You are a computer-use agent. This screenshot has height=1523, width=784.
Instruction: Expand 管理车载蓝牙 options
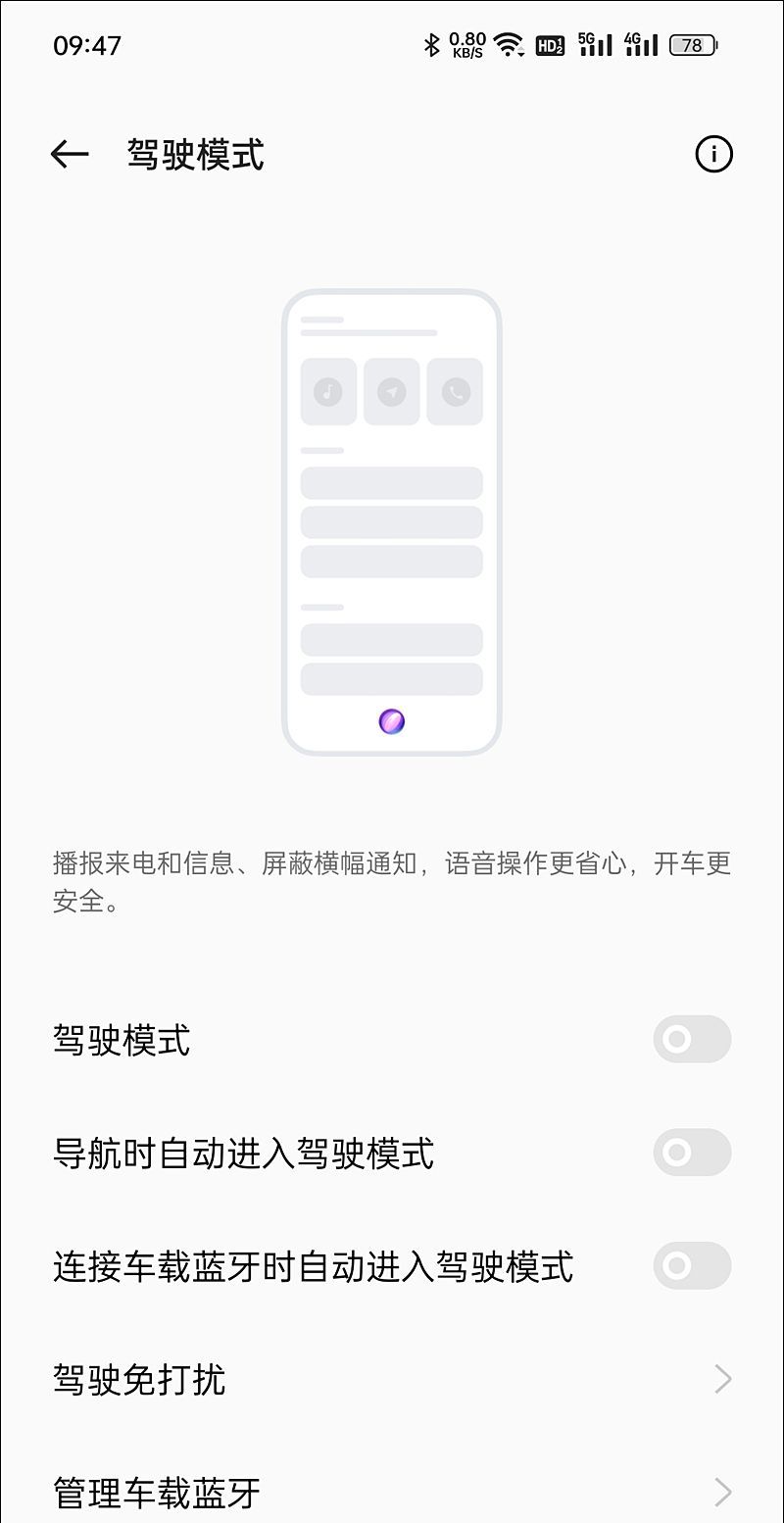(392, 1492)
